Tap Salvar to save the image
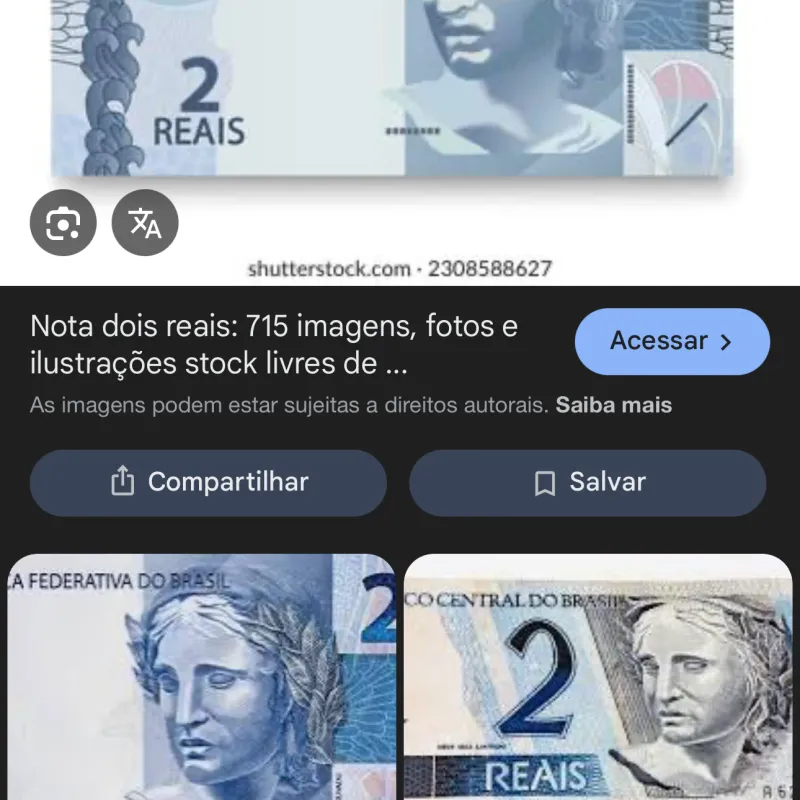Viewport: 800px width, 800px height. pos(587,483)
